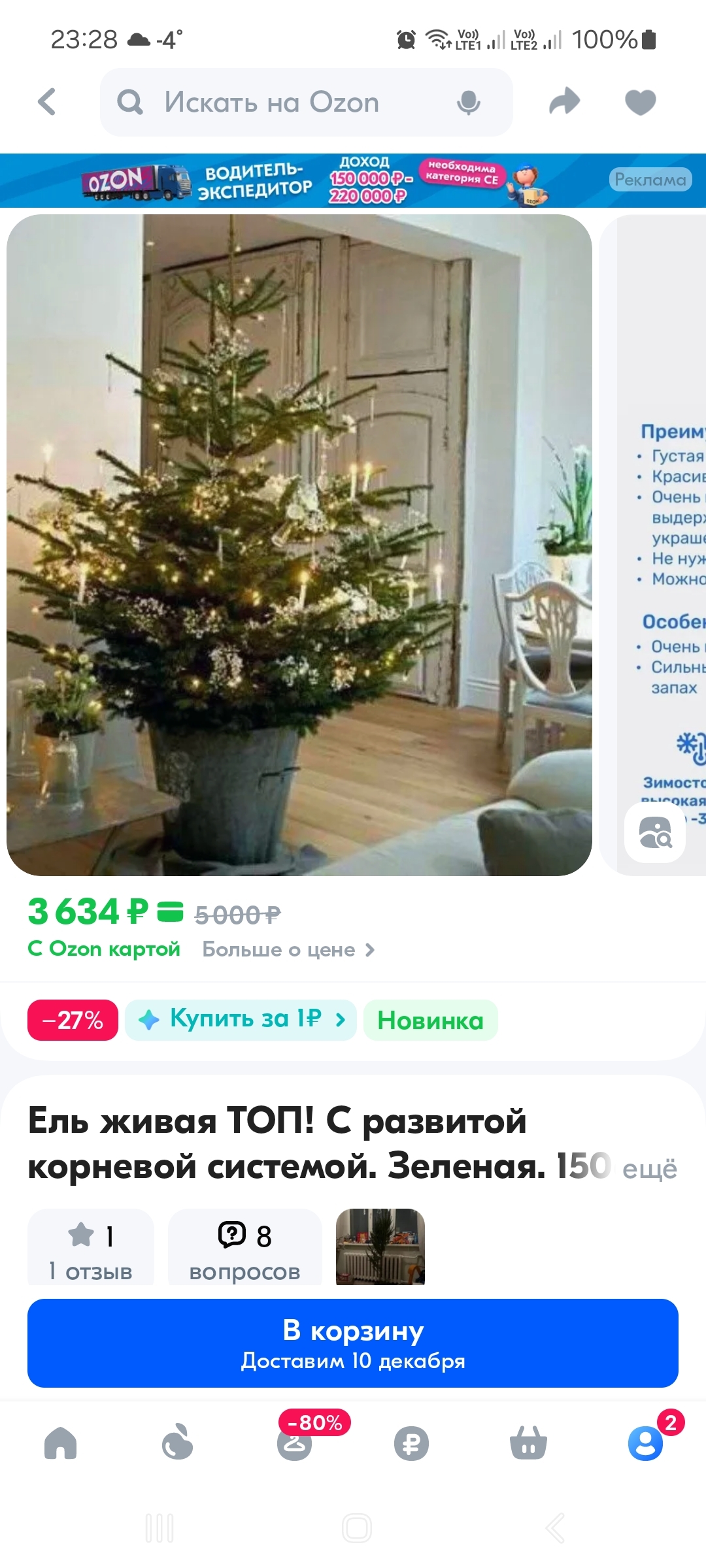The image size is (706, 1568).
Task: Open the '1 отзыв' reviews
Action: tap(90, 1248)
